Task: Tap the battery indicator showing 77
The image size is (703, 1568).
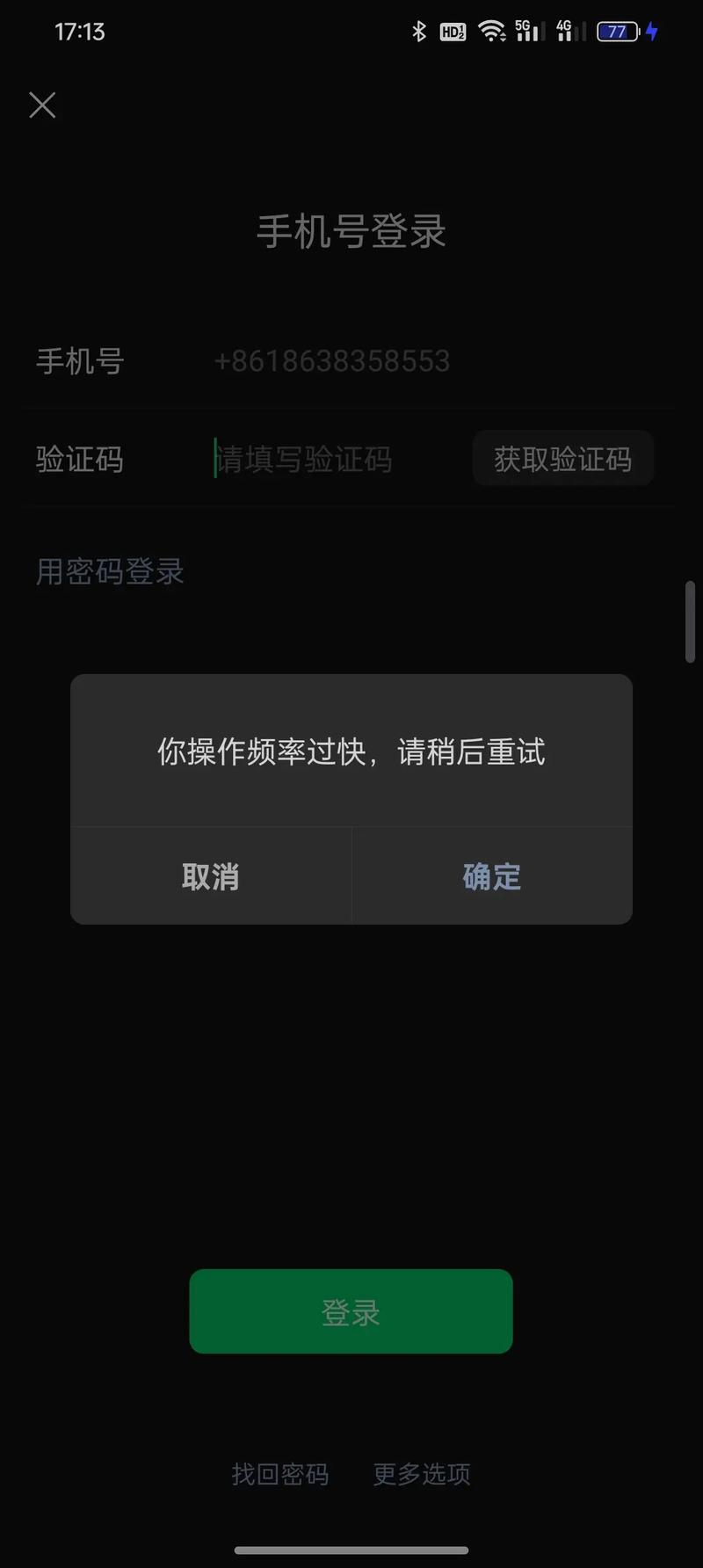Action: (x=617, y=32)
